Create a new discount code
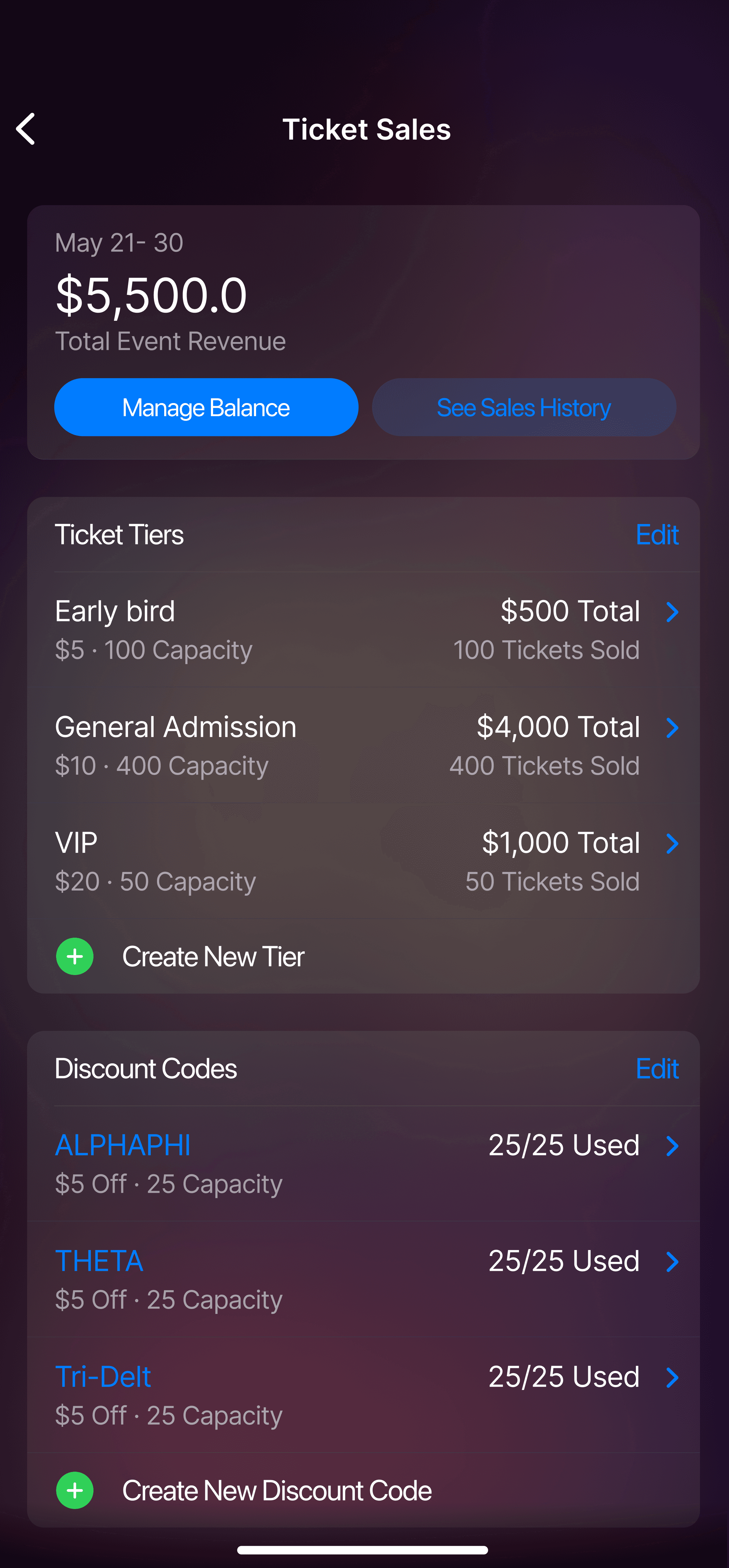This screenshot has width=729, height=1568. pyautogui.click(x=364, y=1490)
